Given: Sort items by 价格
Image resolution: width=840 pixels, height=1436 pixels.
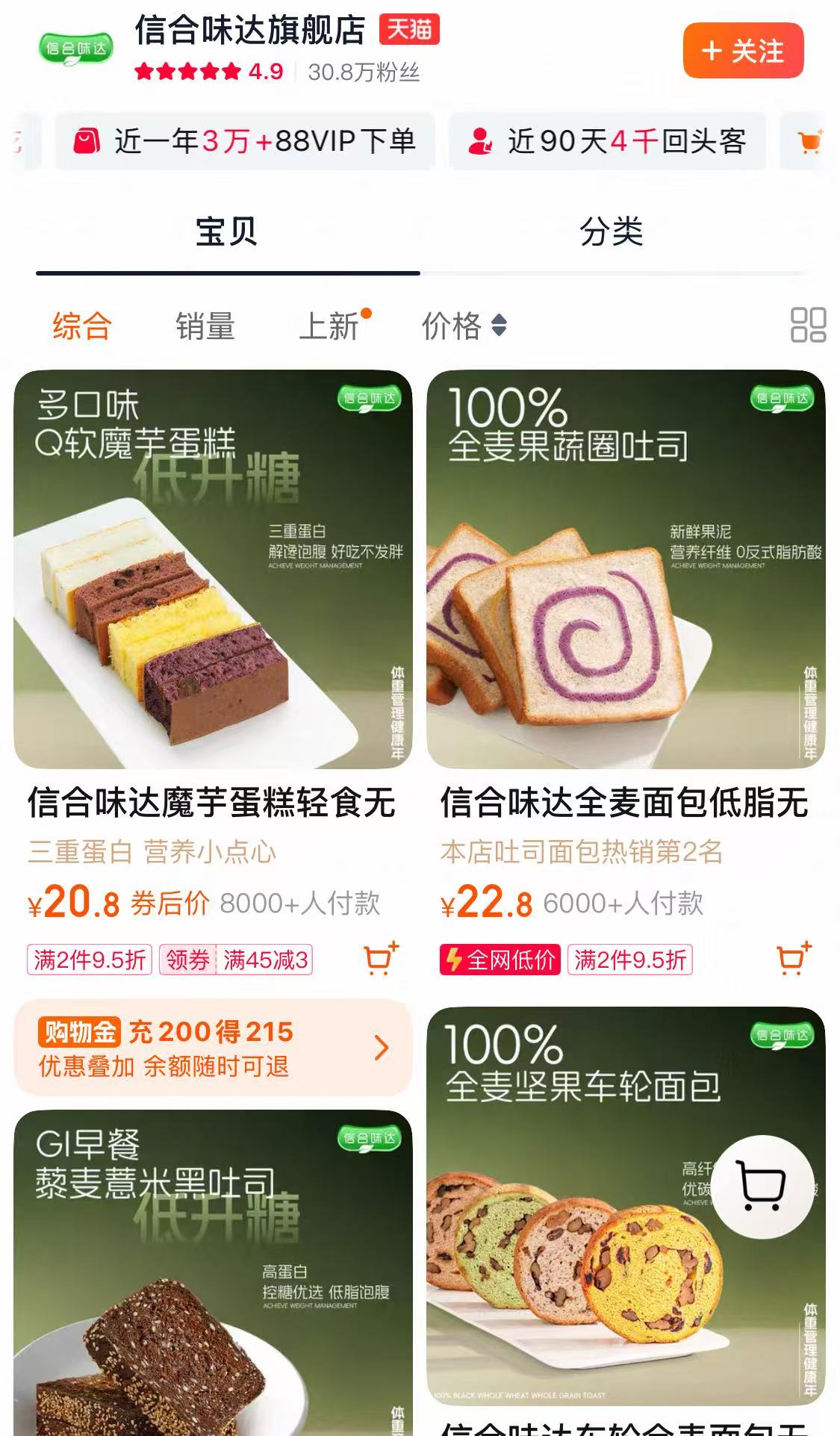Looking at the screenshot, I should tap(463, 326).
